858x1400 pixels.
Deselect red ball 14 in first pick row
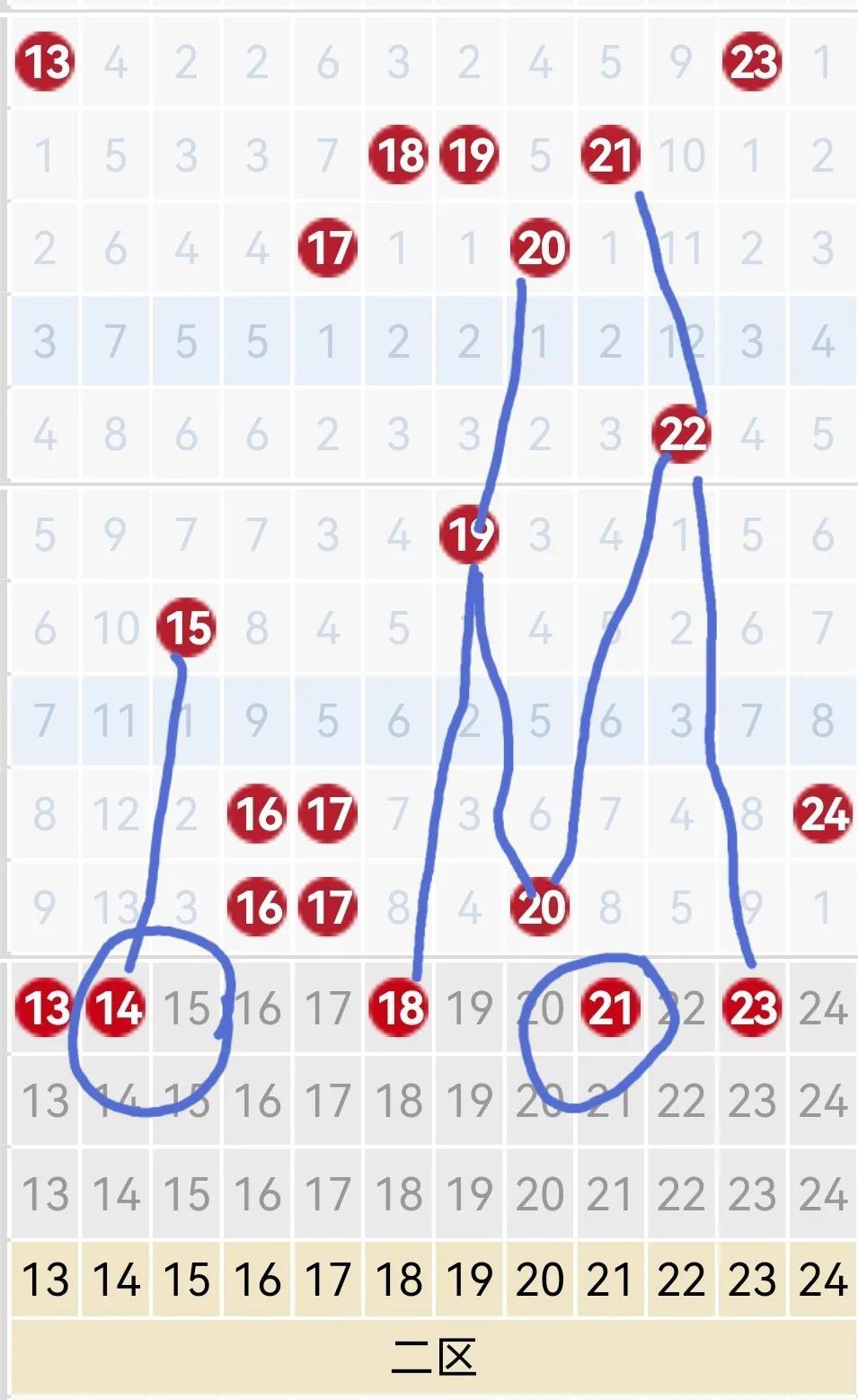118,1007
